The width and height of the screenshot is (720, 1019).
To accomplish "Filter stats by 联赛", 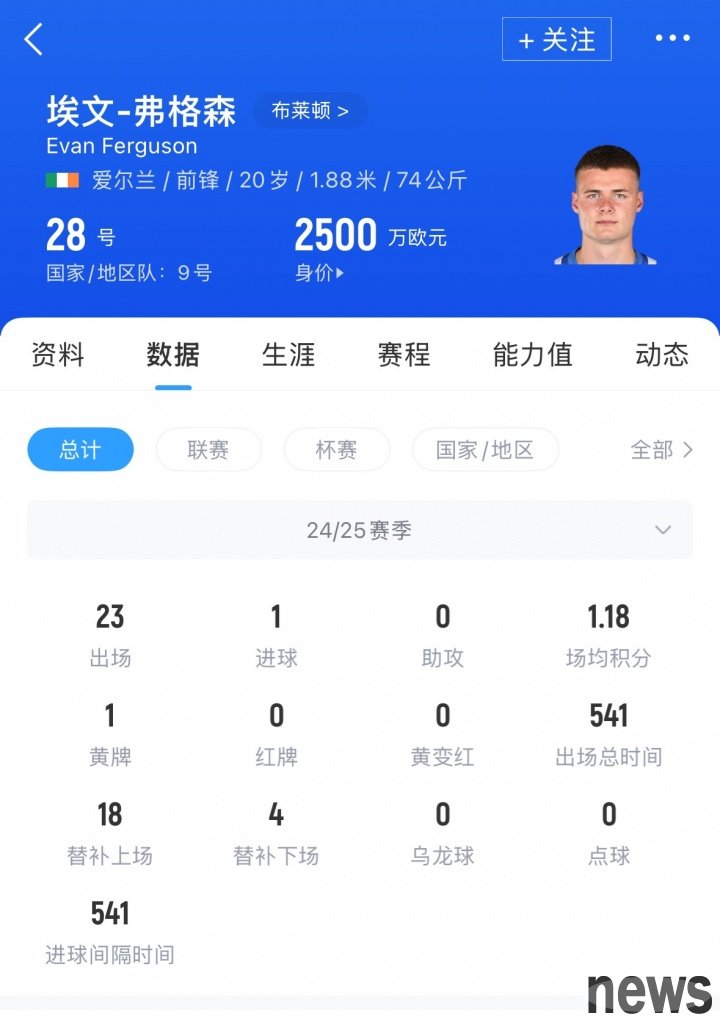I will [208, 450].
